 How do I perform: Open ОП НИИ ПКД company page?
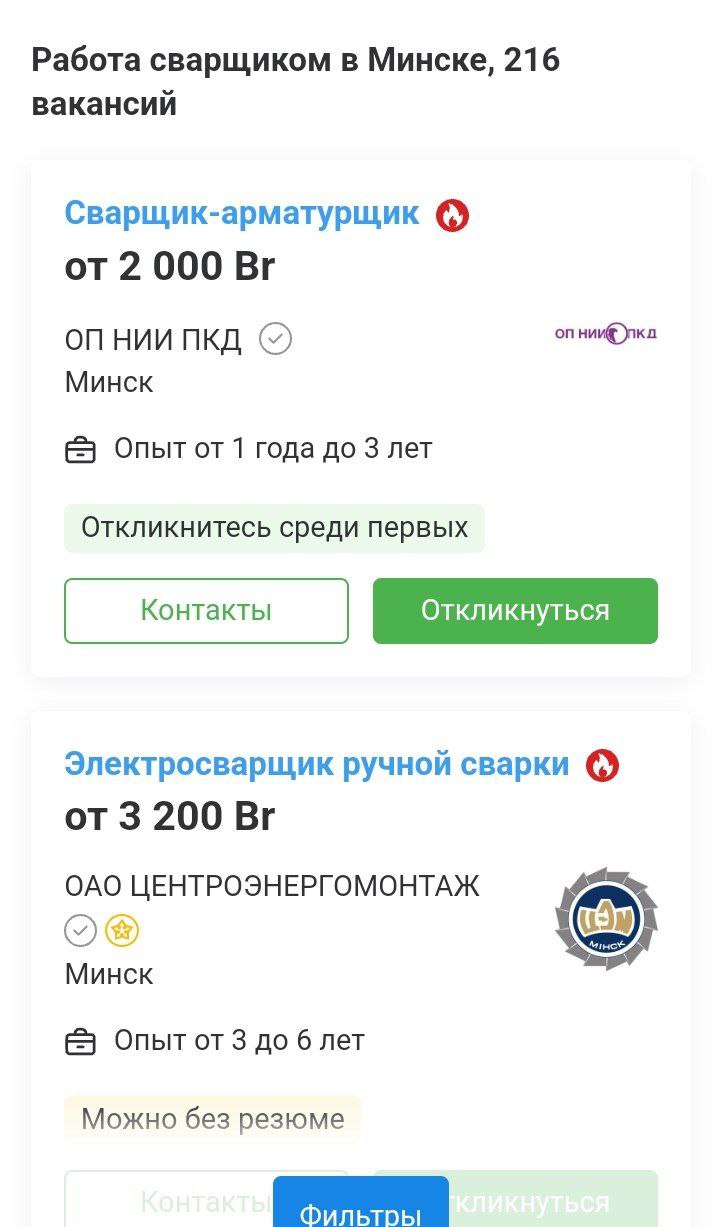click(153, 340)
